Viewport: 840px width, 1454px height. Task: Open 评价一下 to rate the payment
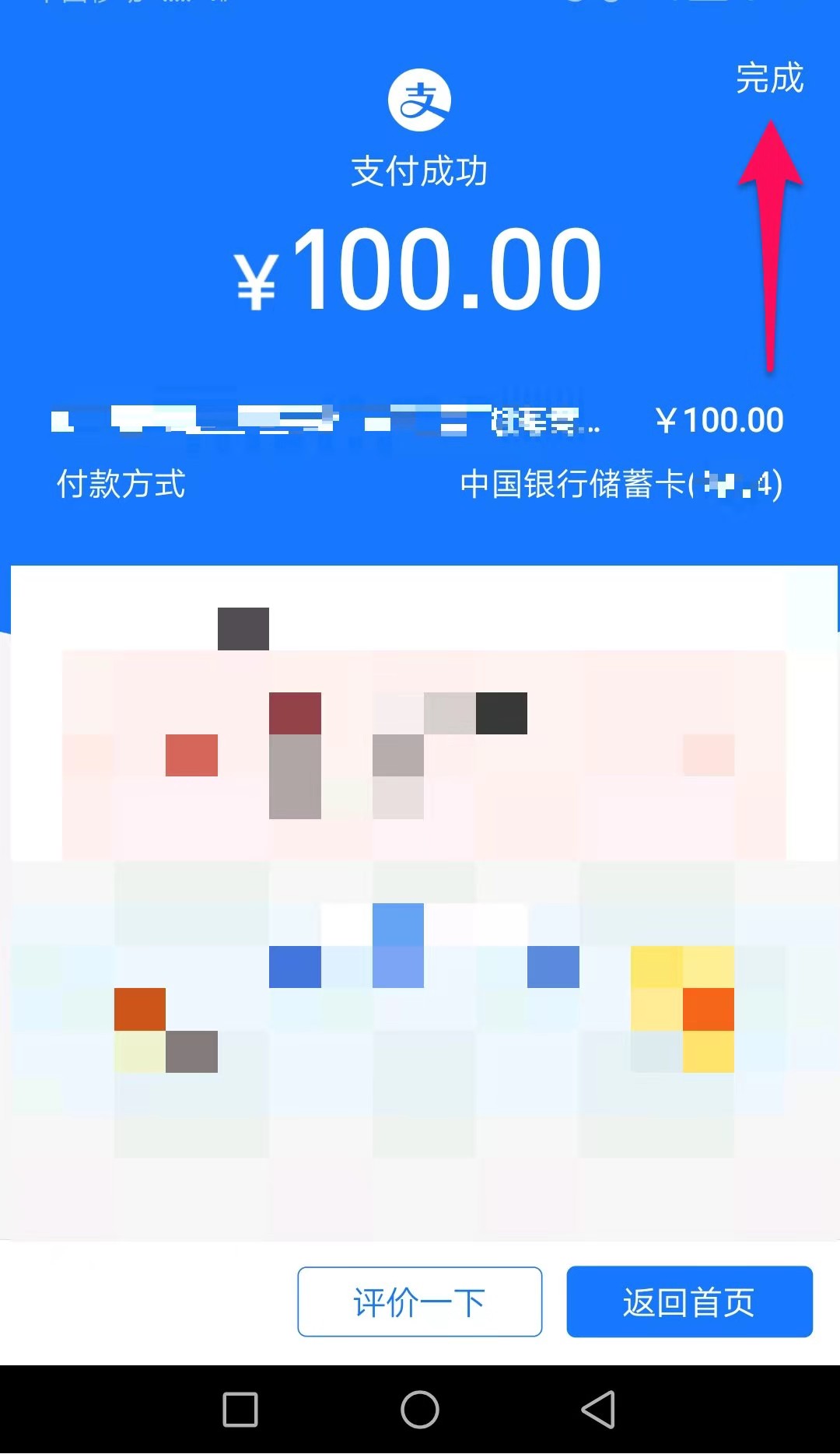tap(419, 1302)
